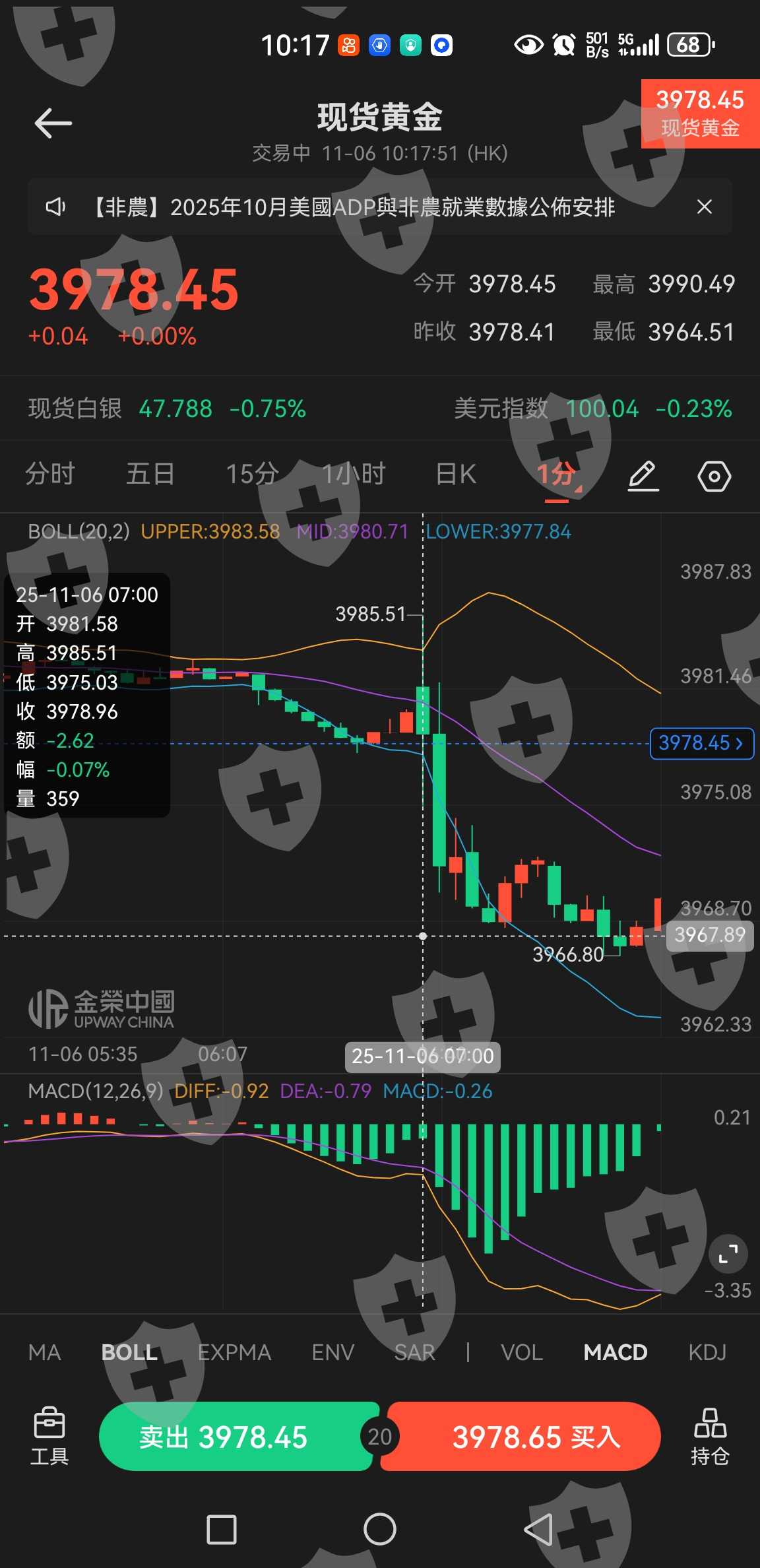The image size is (760, 1568).
Task: Switch to the 日K chart
Action: [456, 474]
